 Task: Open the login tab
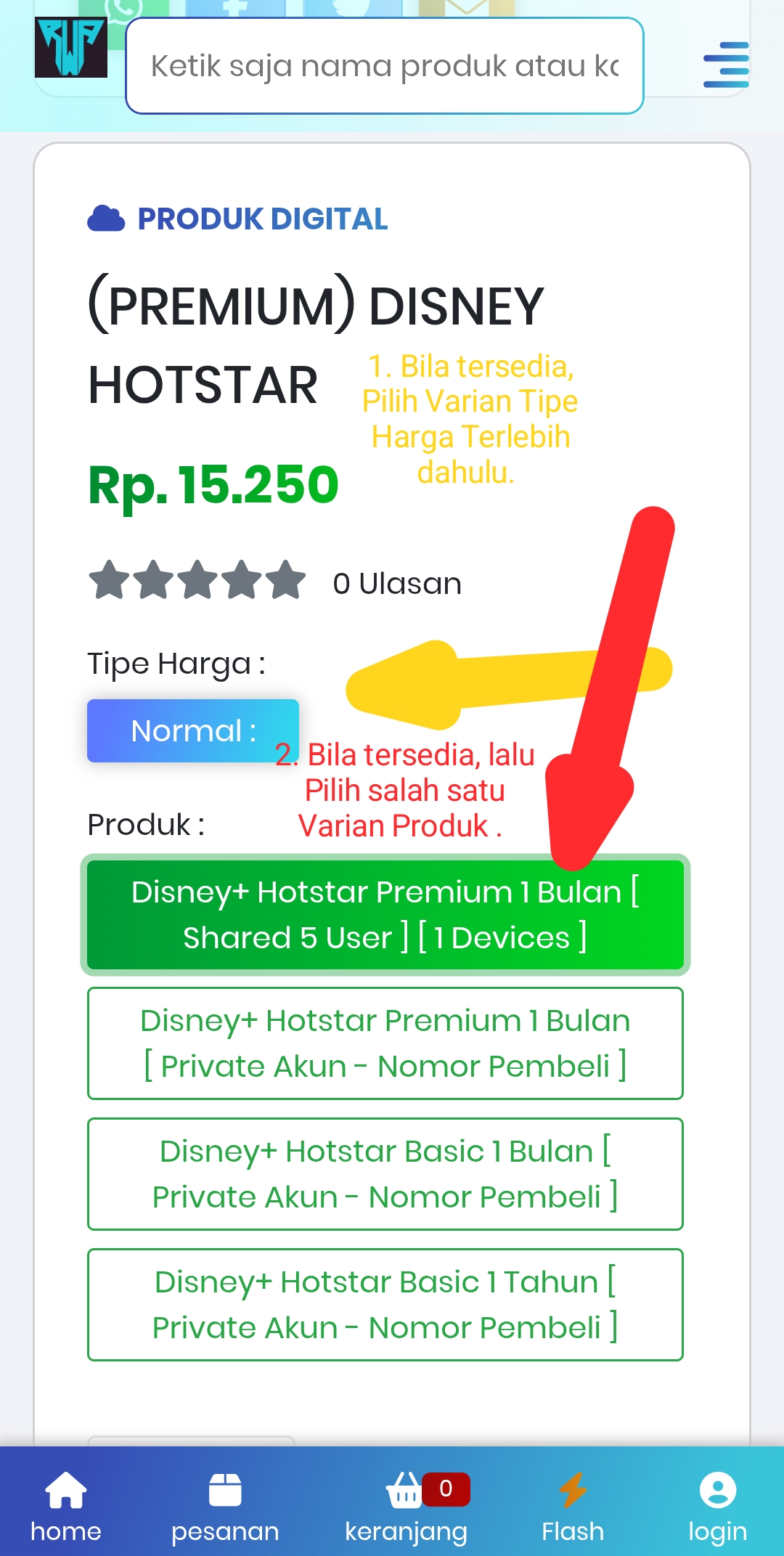pos(717,1506)
